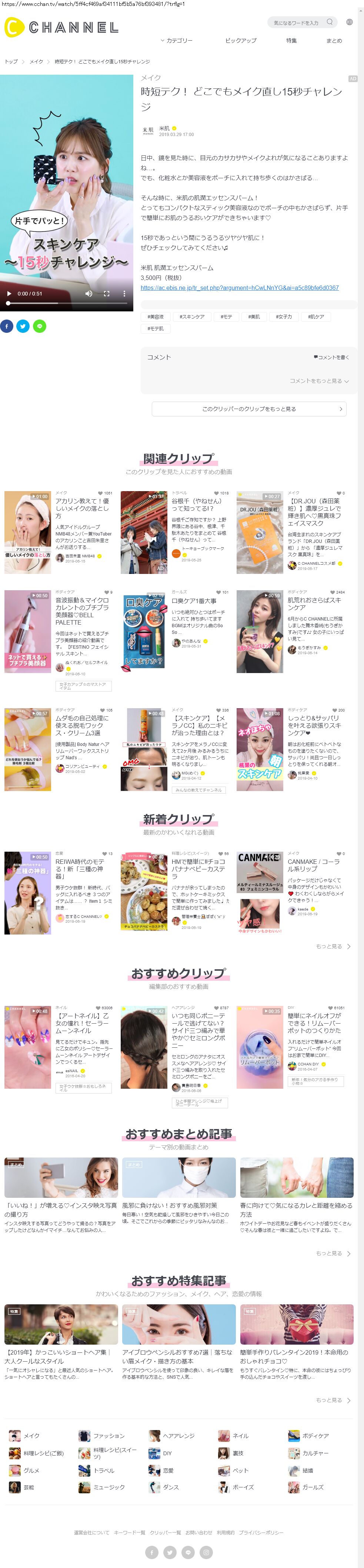Open the 口臭ケア1番大事 clip
This screenshot has height=1568, width=364.
(x=194, y=601)
